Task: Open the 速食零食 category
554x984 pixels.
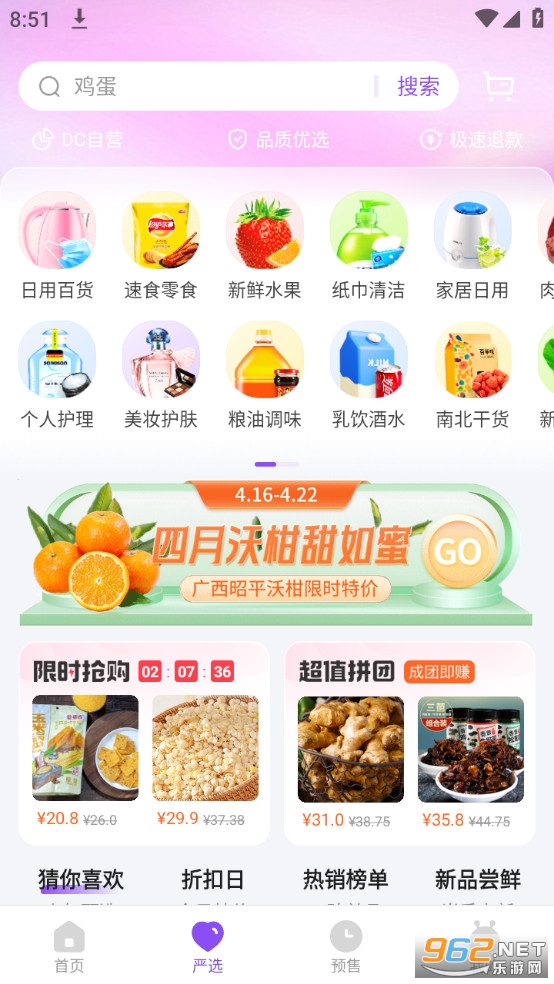Action: [161, 247]
